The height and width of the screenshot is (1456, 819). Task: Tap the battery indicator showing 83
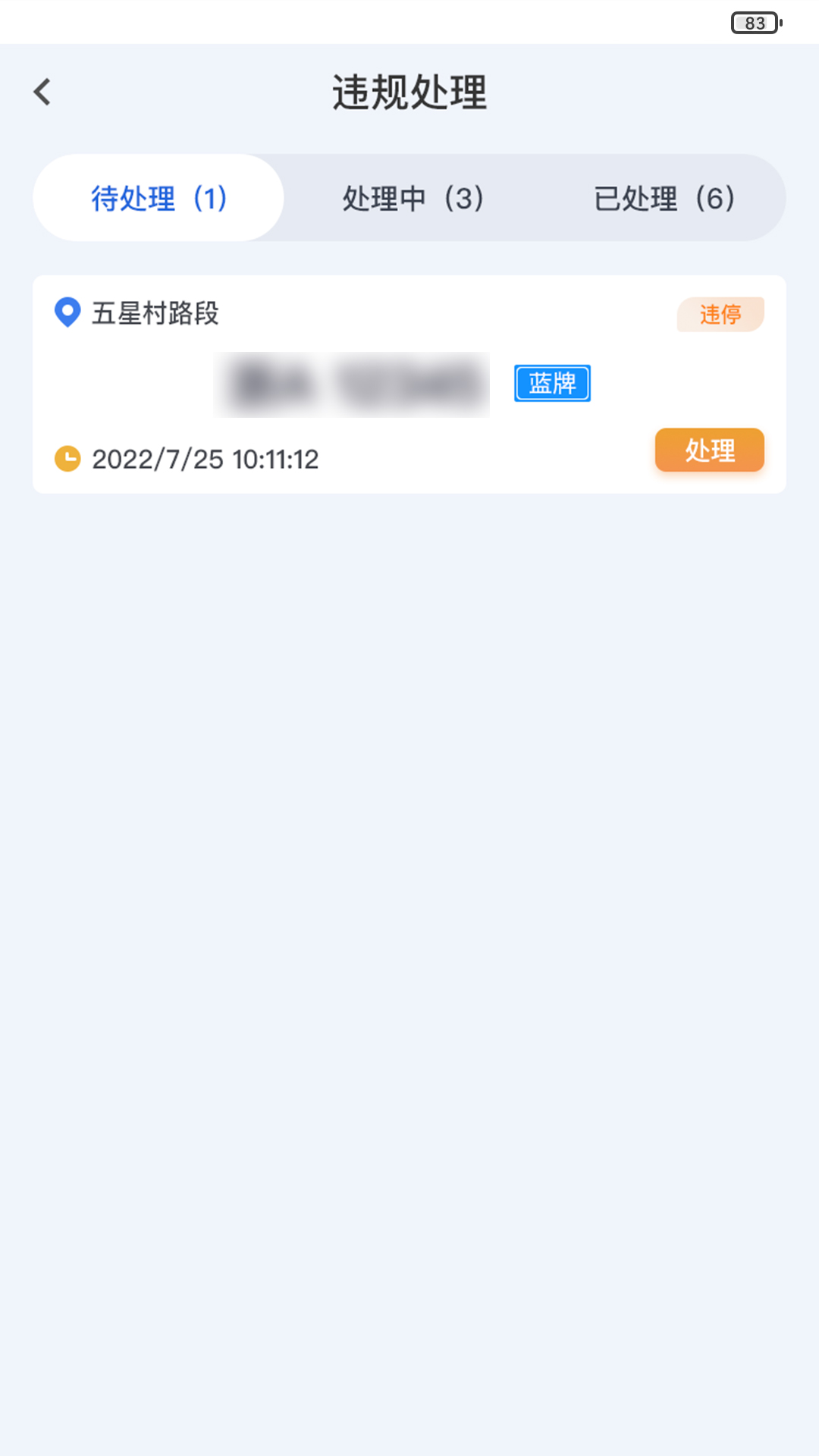pyautogui.click(x=755, y=22)
